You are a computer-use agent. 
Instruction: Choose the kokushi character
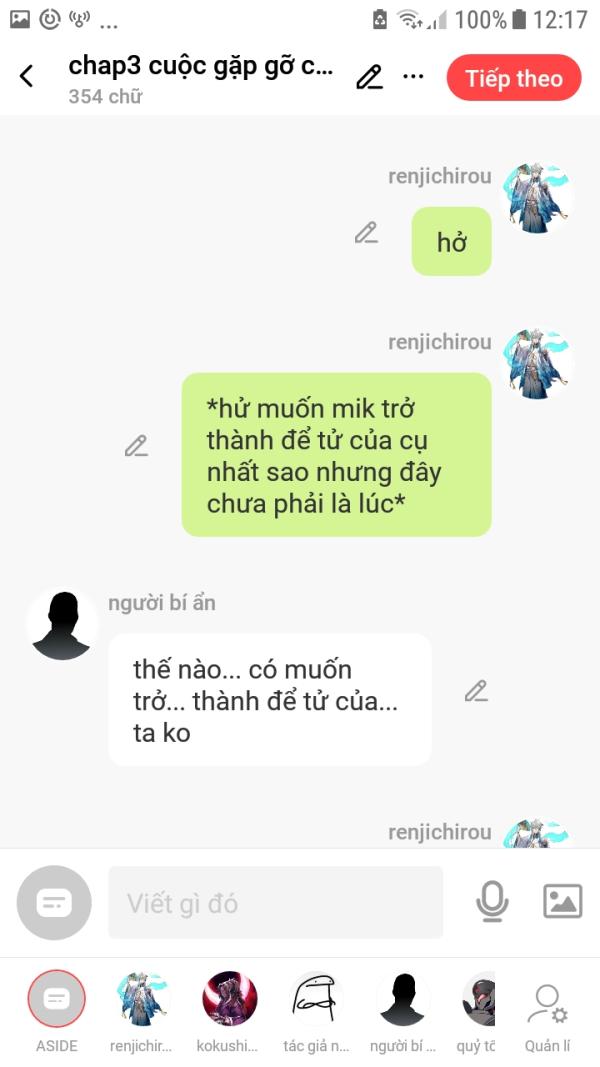pyautogui.click(x=229, y=999)
